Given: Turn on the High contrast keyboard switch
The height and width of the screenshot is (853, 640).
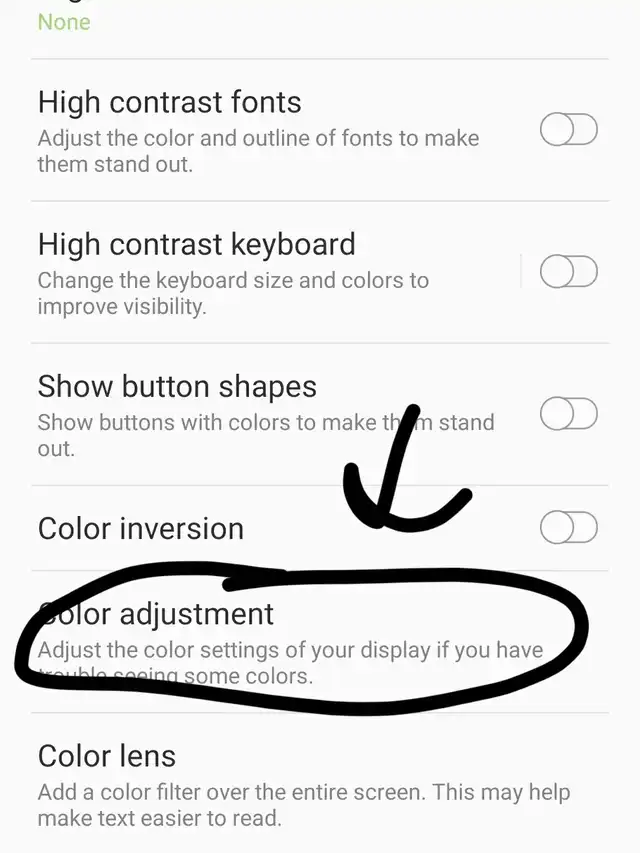Looking at the screenshot, I should coord(568,271).
